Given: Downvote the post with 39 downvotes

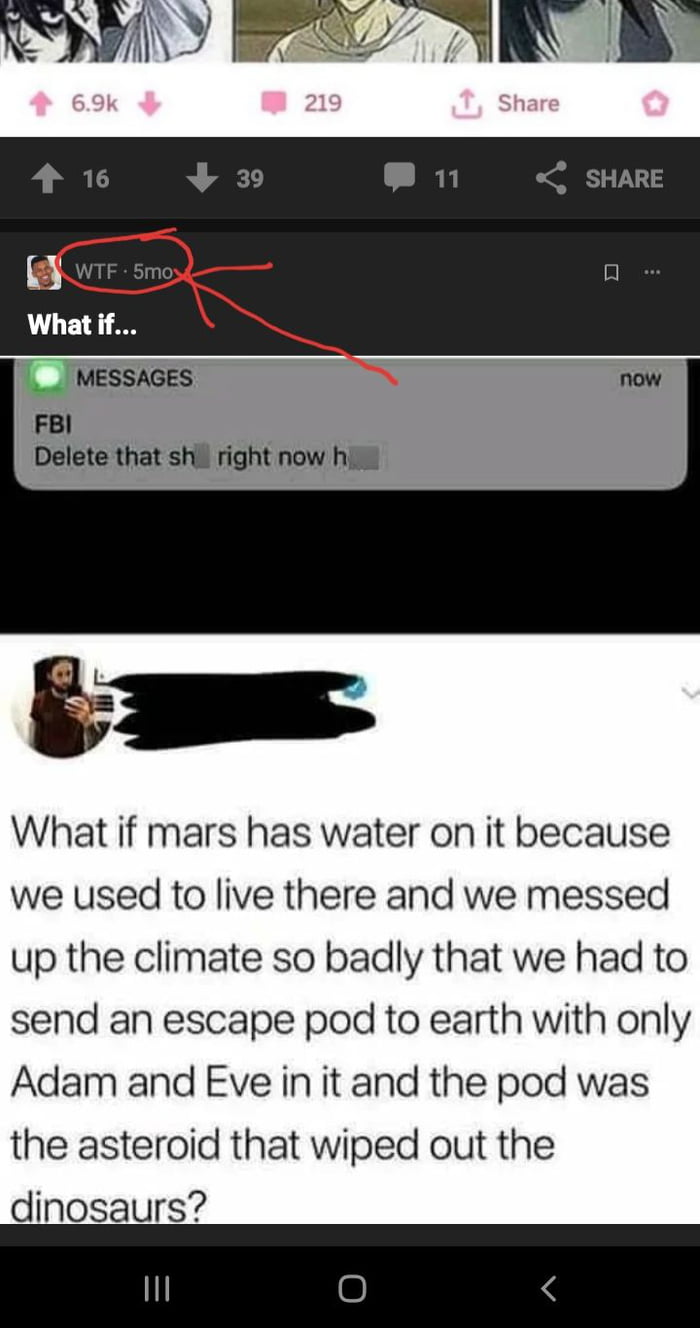Looking at the screenshot, I should coord(202,179).
